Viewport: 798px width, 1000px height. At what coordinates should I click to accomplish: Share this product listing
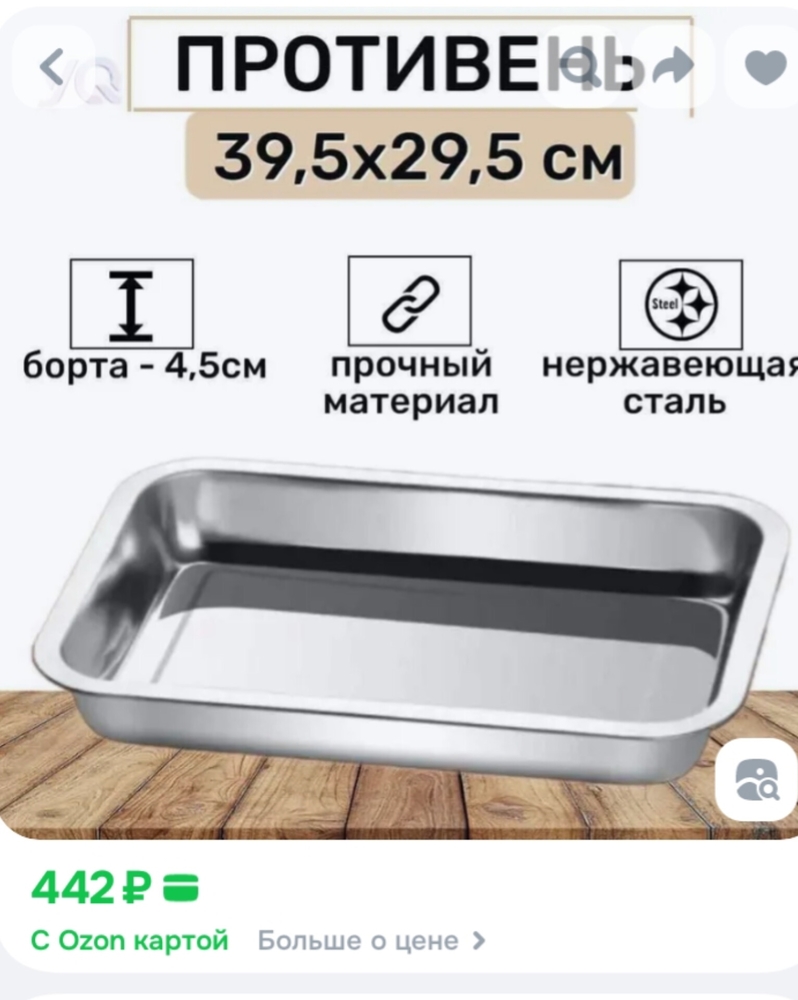(x=672, y=66)
